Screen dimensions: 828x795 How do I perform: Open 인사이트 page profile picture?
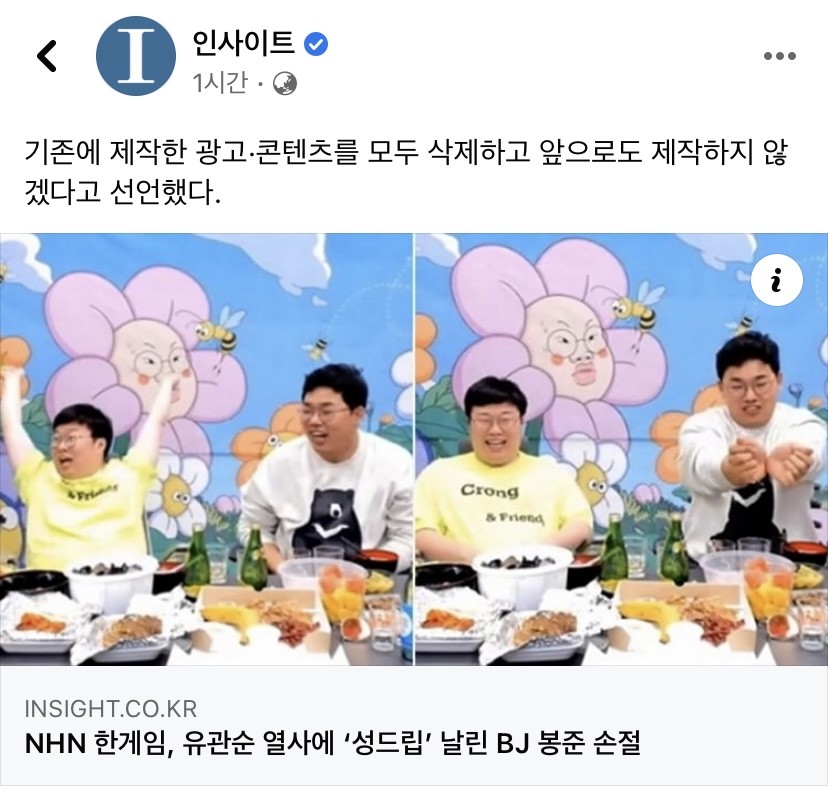135,56
